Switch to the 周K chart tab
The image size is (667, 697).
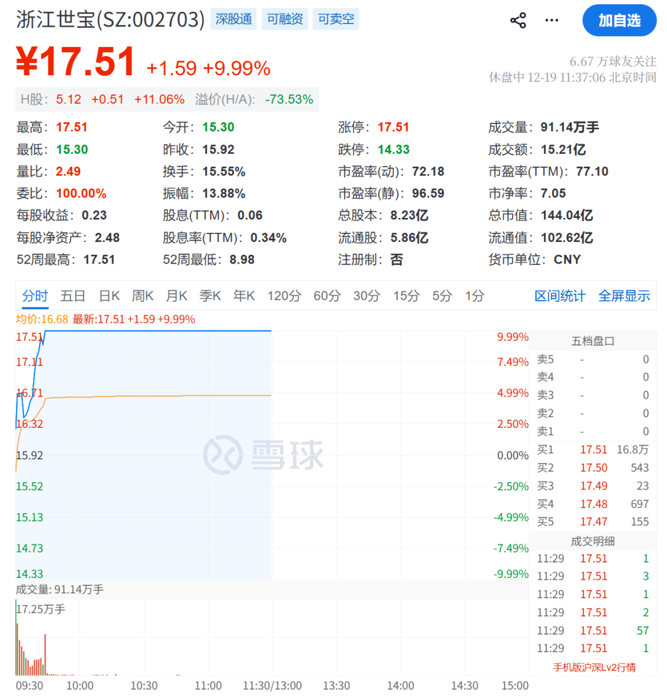(143, 295)
